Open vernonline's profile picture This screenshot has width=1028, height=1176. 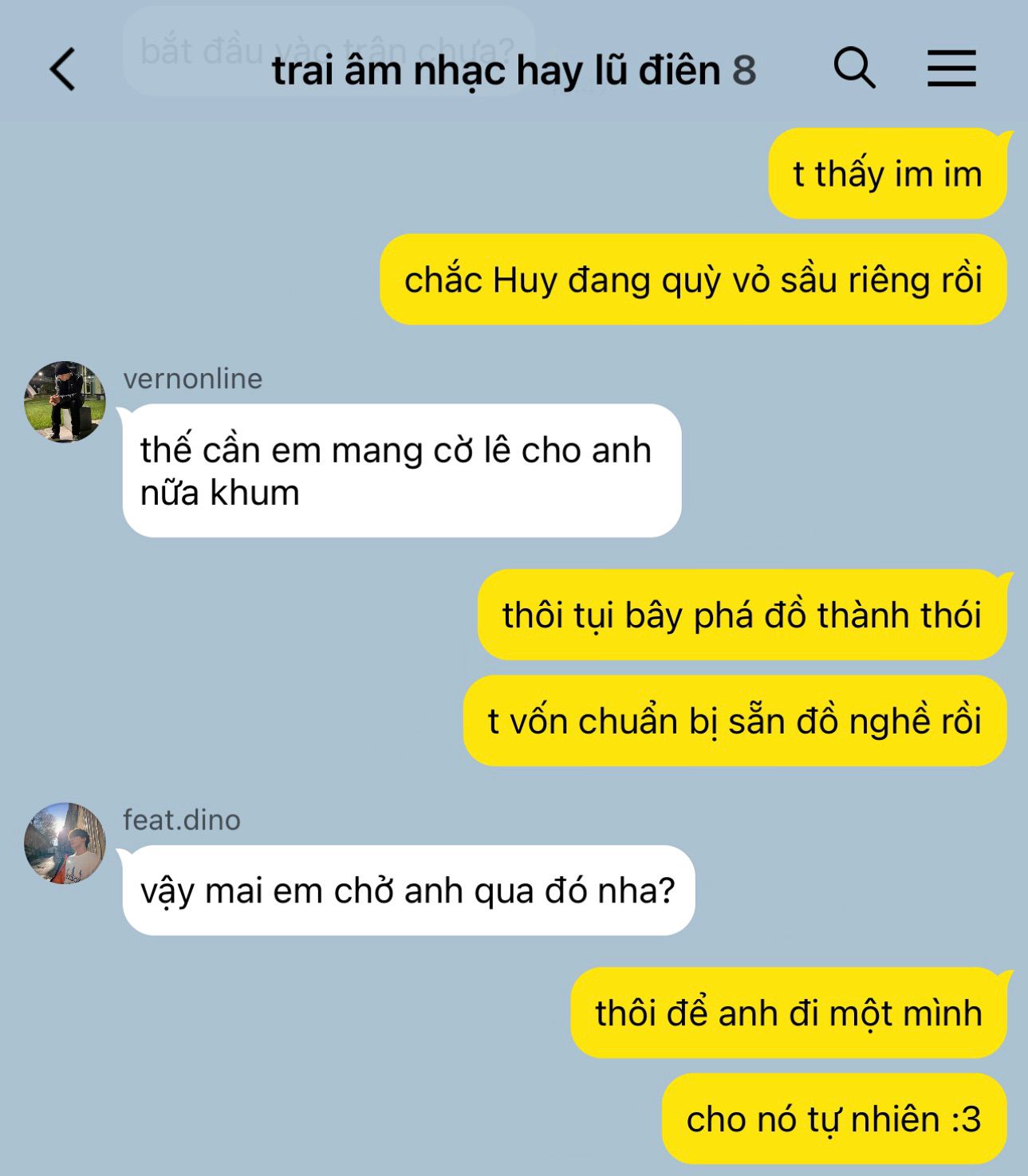point(65,402)
